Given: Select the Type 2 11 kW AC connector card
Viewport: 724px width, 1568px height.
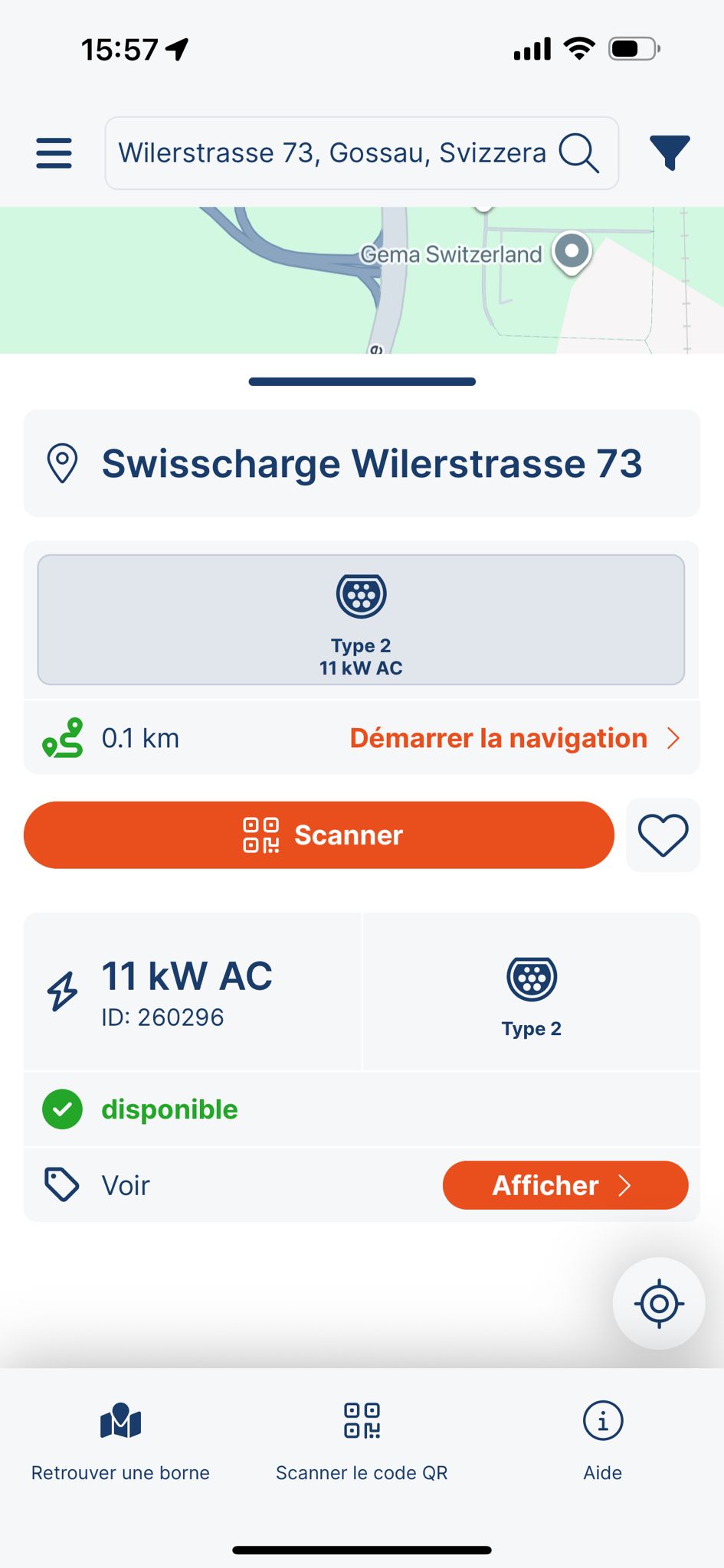Looking at the screenshot, I should (x=361, y=619).
